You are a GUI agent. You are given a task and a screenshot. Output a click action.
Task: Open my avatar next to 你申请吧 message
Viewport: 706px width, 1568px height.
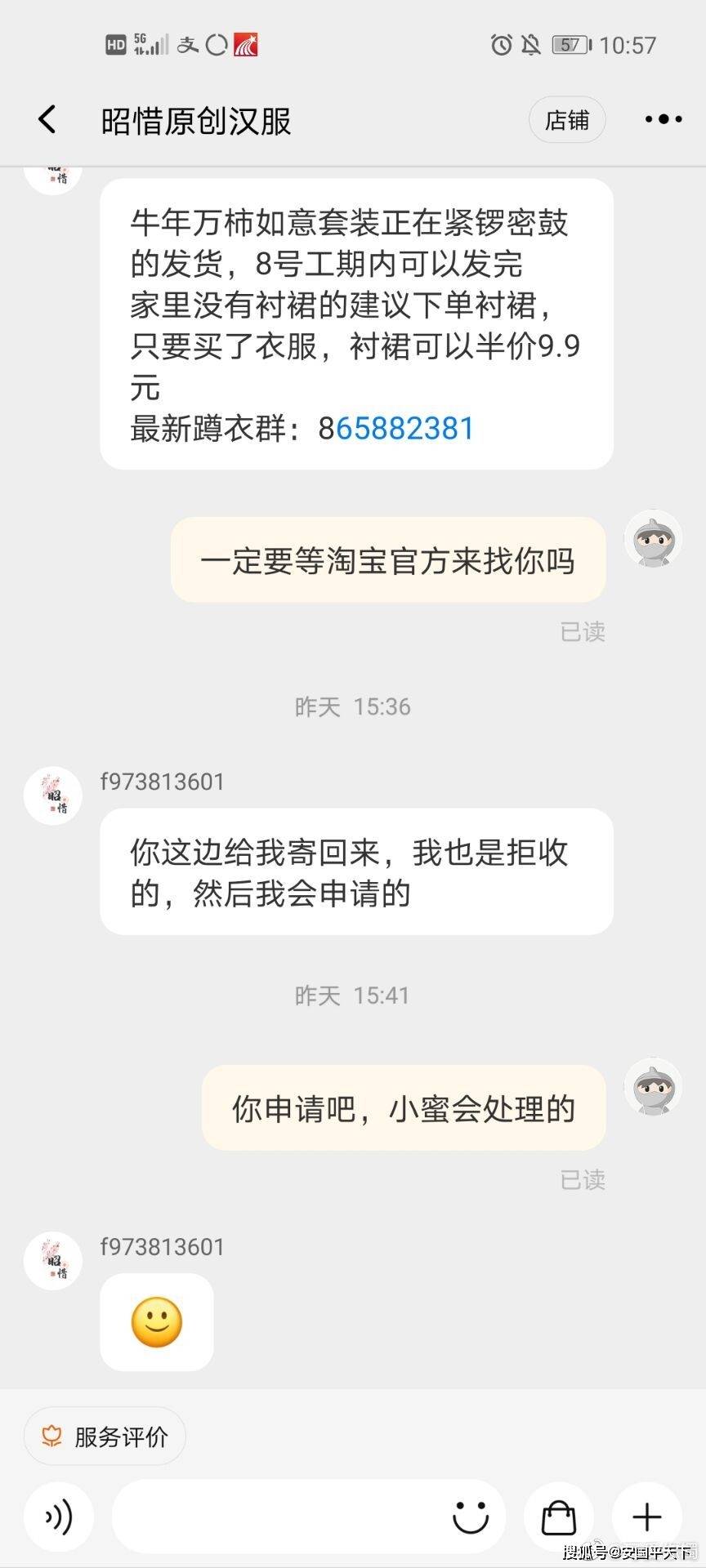(653, 1087)
